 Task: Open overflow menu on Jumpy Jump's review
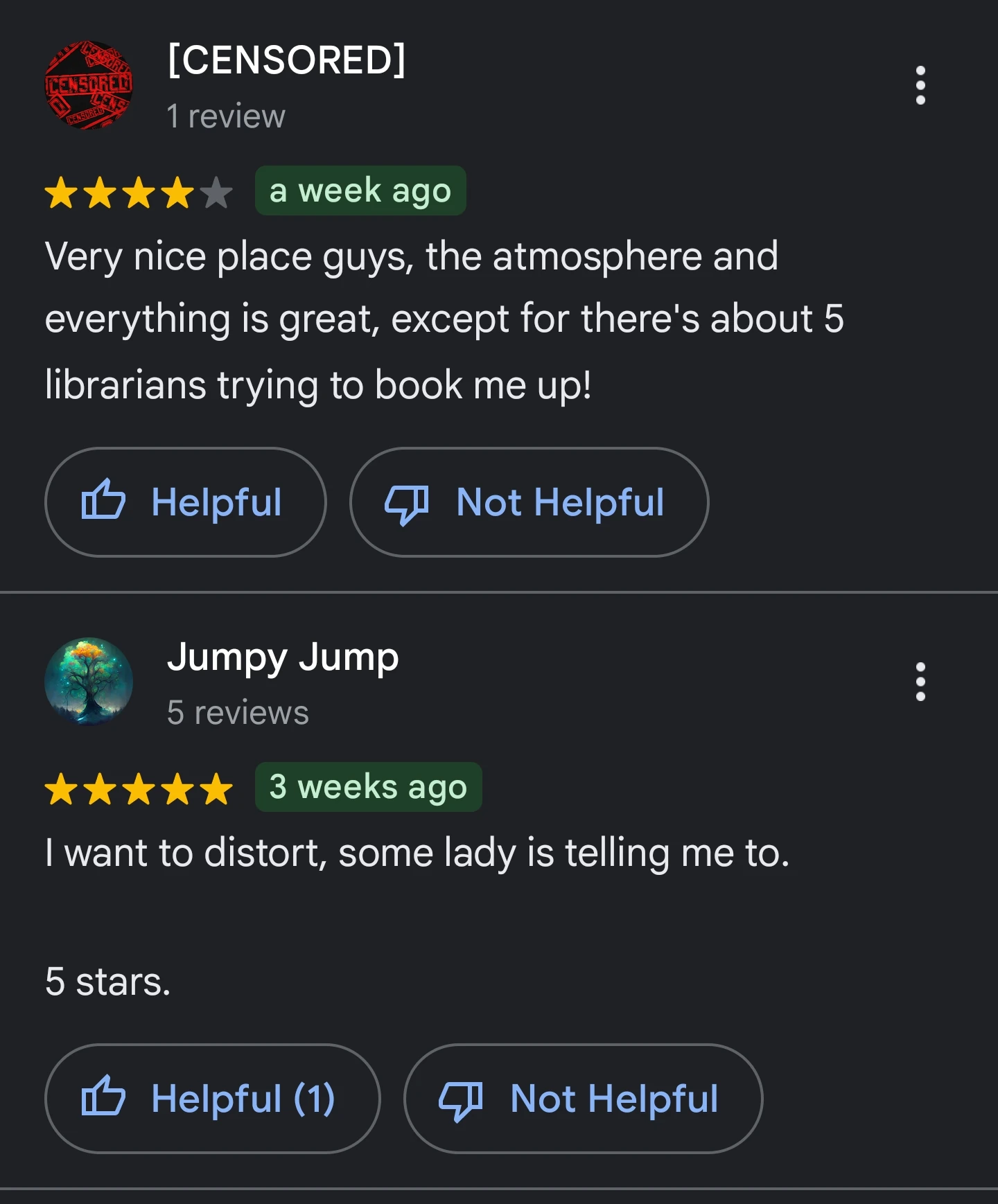click(920, 682)
